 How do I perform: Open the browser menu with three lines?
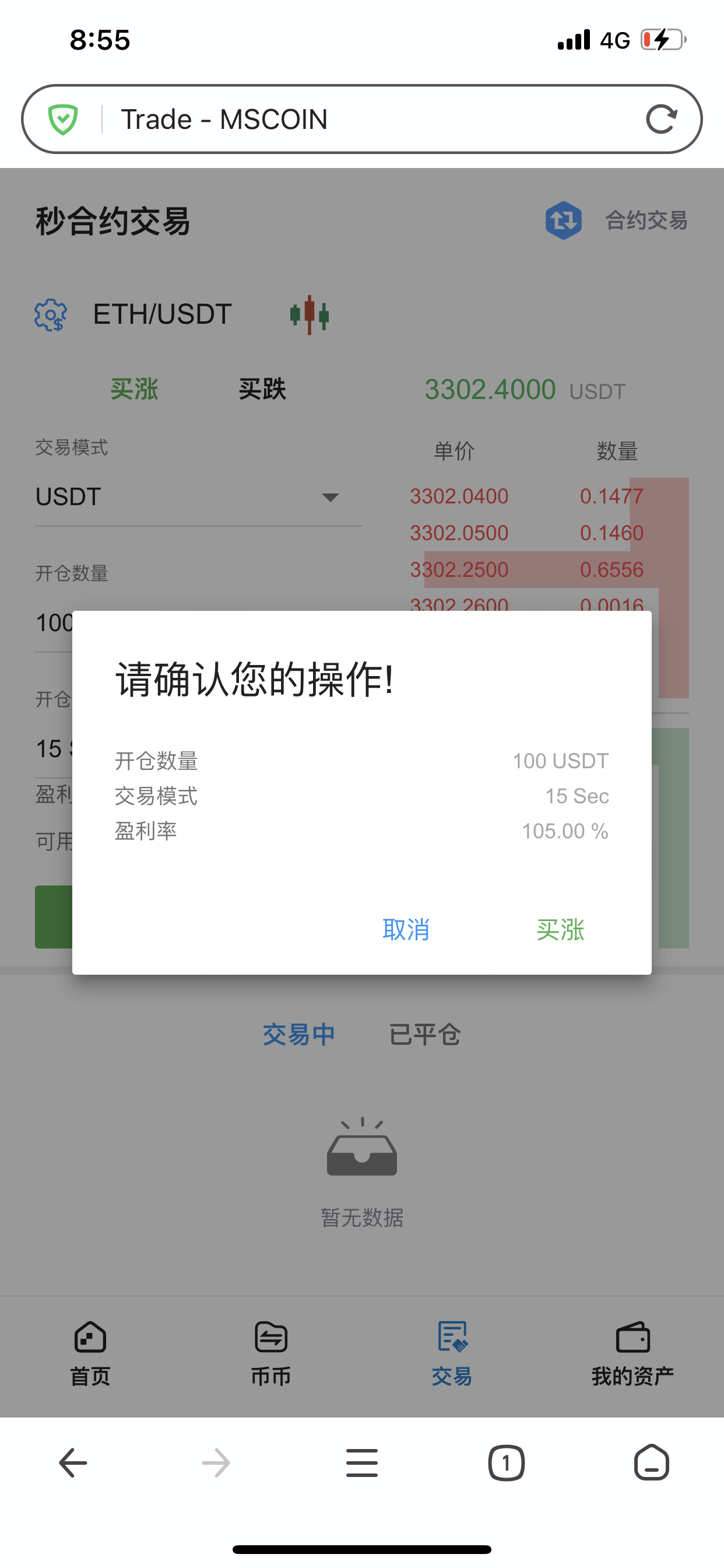point(362,1462)
